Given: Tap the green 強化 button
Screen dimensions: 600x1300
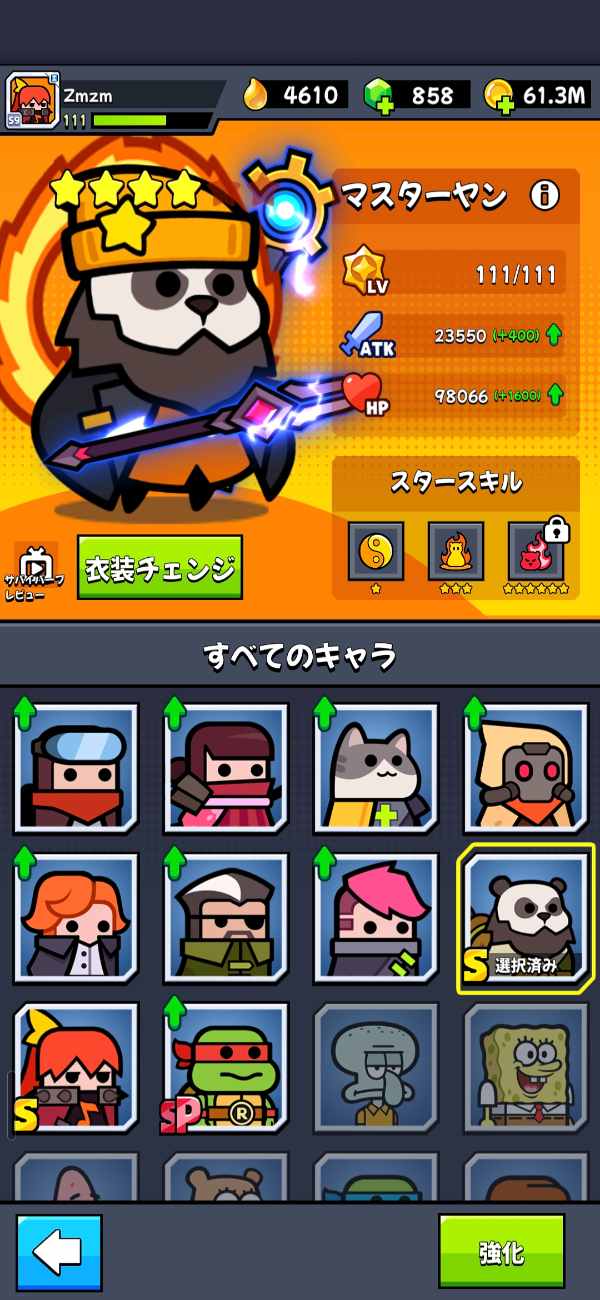Looking at the screenshot, I should [502, 1251].
